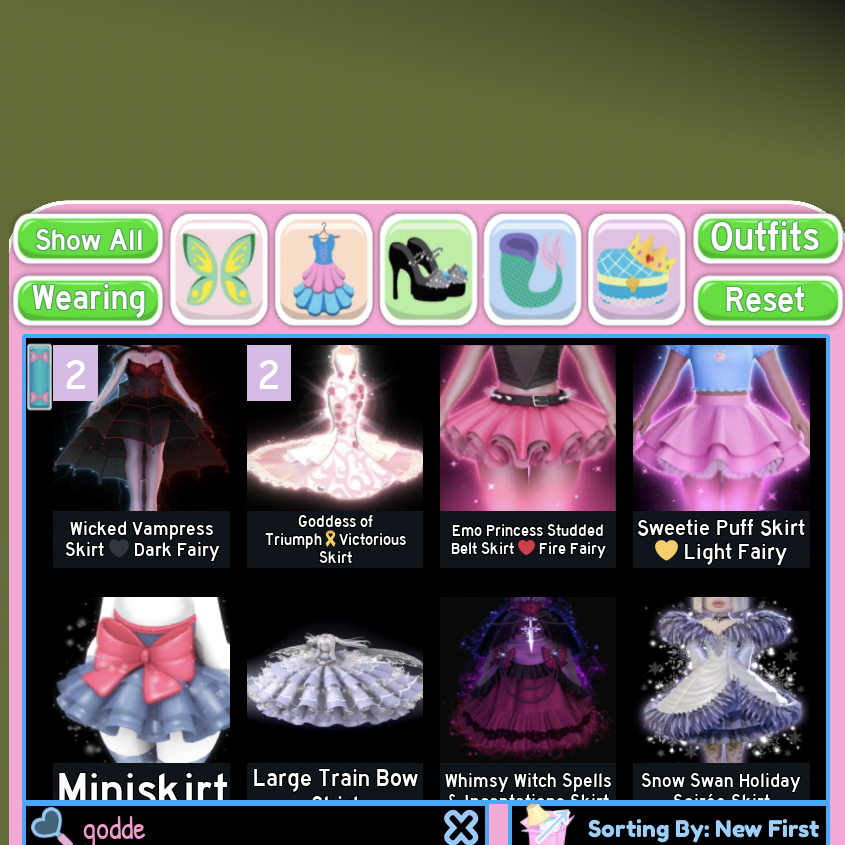Tap the Show All button
Viewport: 845px width, 845px height.
pyautogui.click(x=88, y=240)
